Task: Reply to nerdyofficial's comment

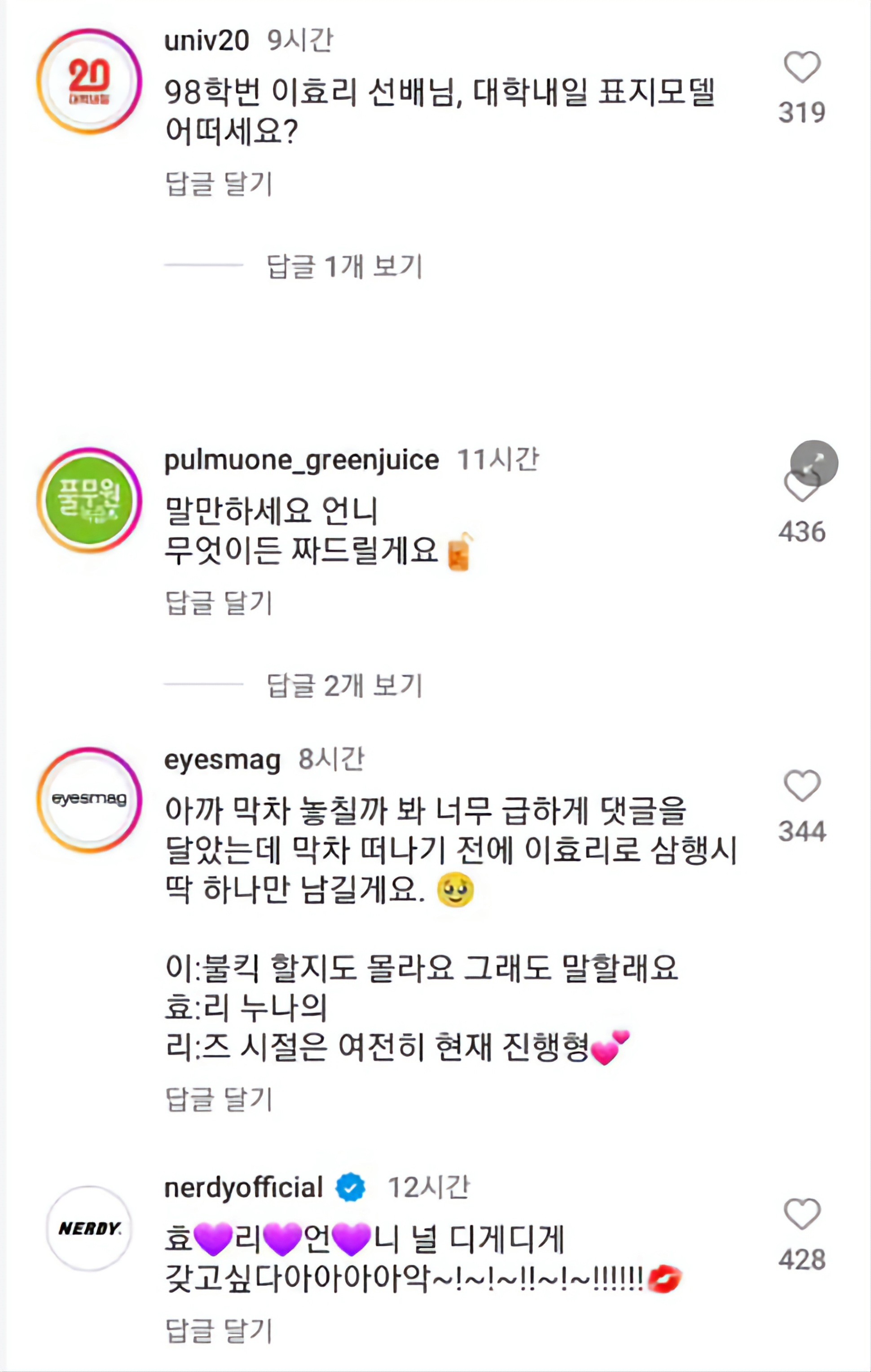Action: click(219, 1330)
